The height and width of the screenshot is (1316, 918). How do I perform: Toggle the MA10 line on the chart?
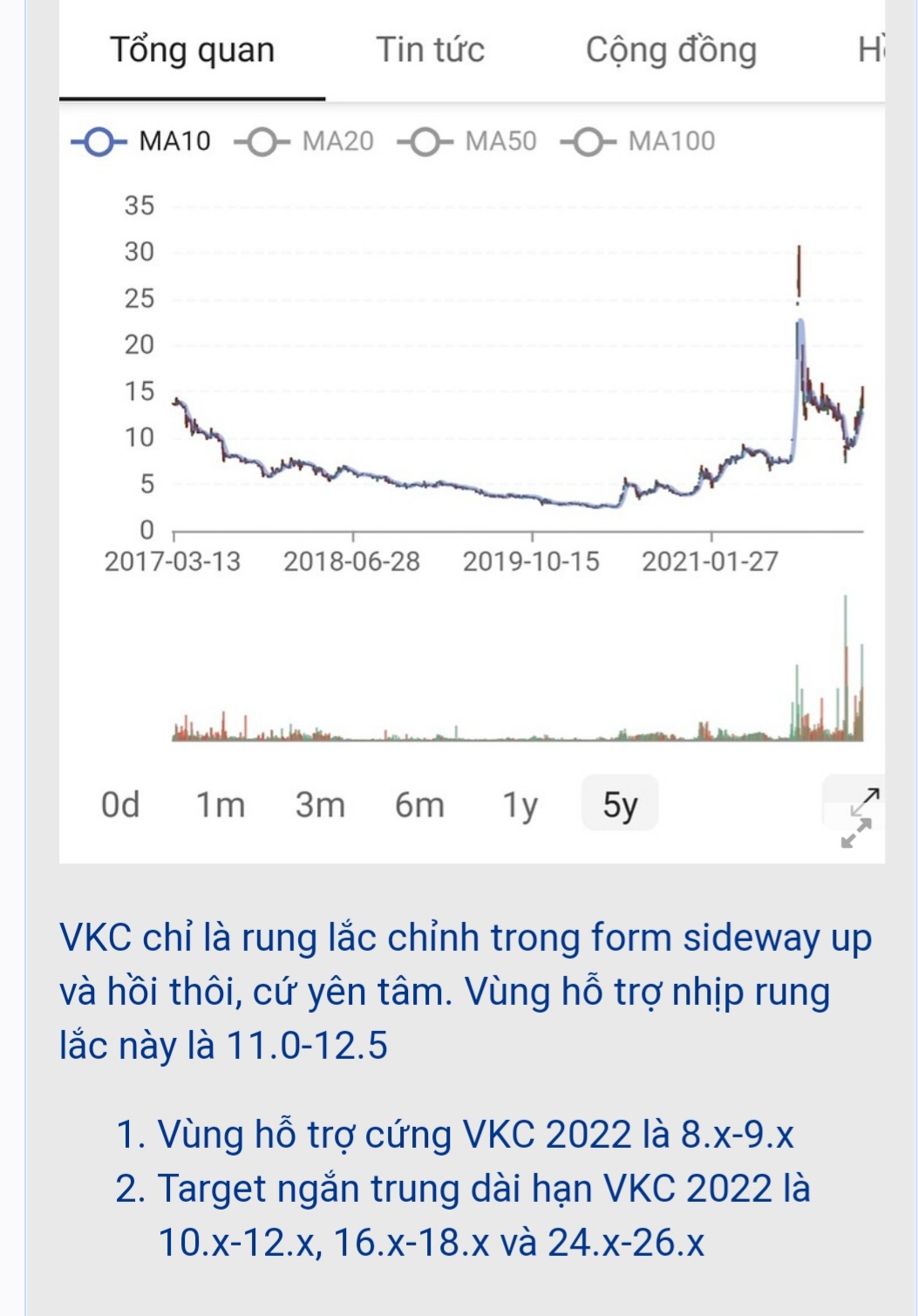pos(141,141)
